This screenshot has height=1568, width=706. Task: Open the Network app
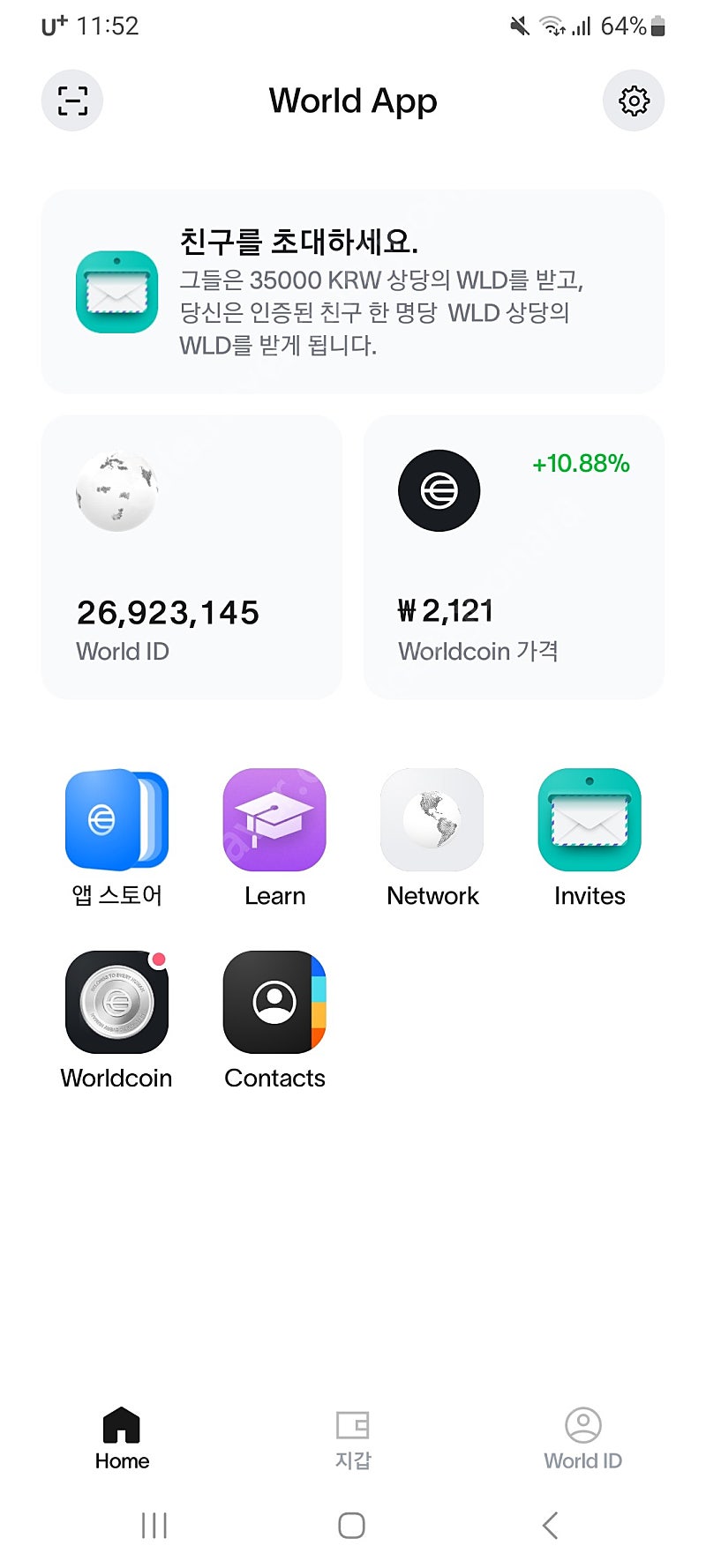point(432,839)
